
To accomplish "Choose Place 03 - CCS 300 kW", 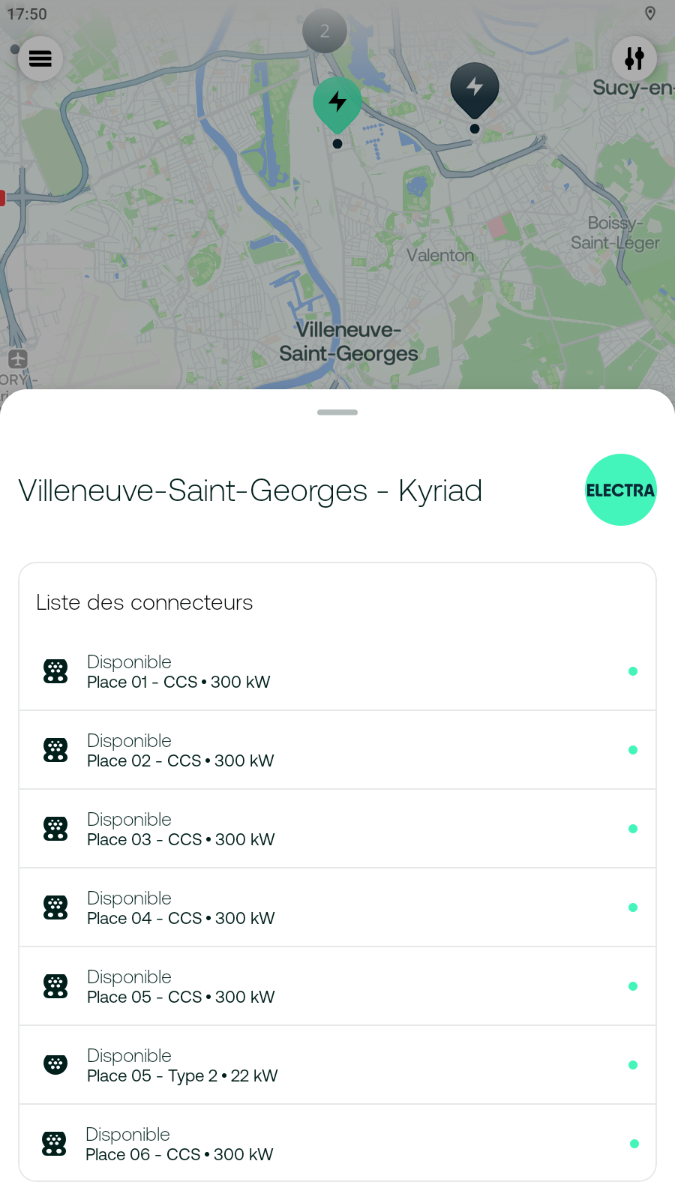I will pyautogui.click(x=337, y=829).
